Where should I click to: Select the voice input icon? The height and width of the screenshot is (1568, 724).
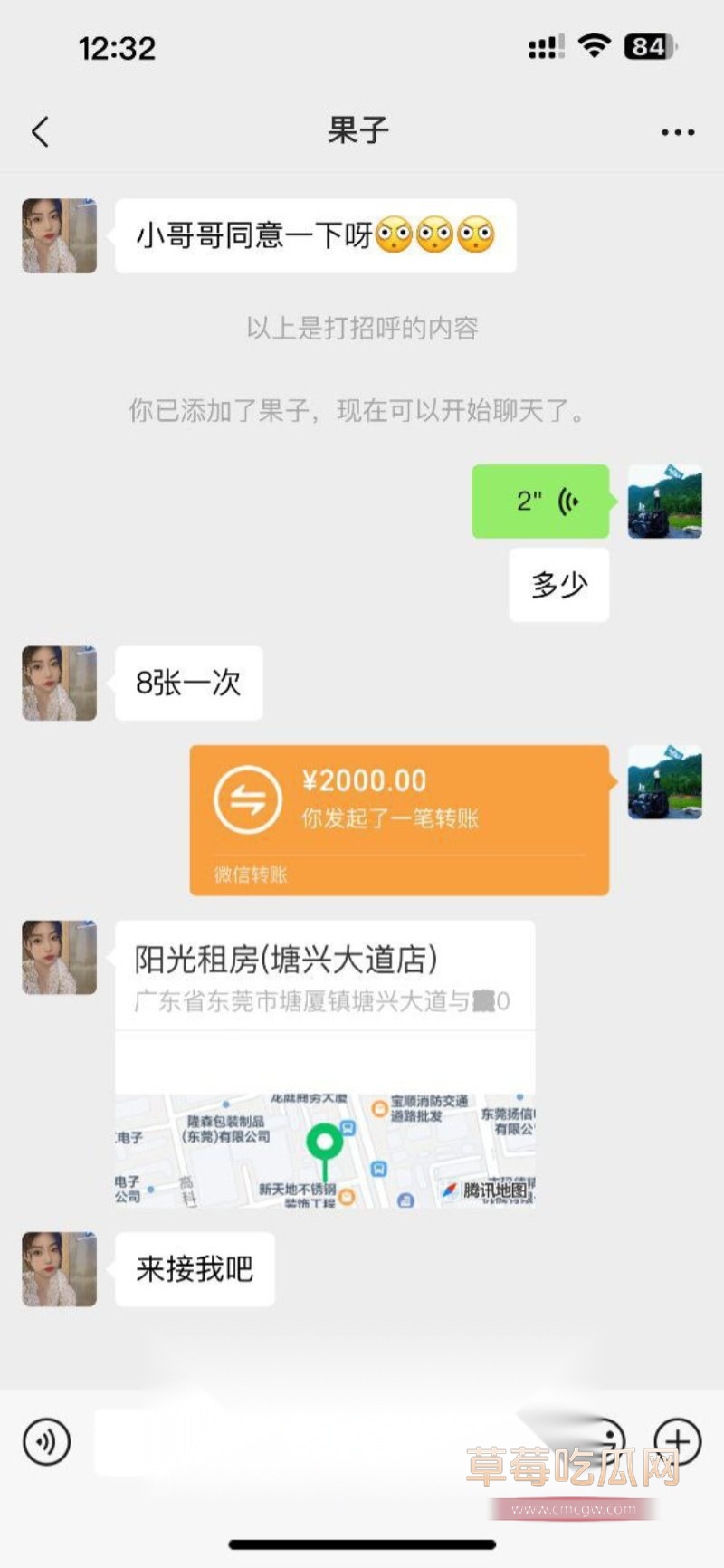(x=47, y=1441)
